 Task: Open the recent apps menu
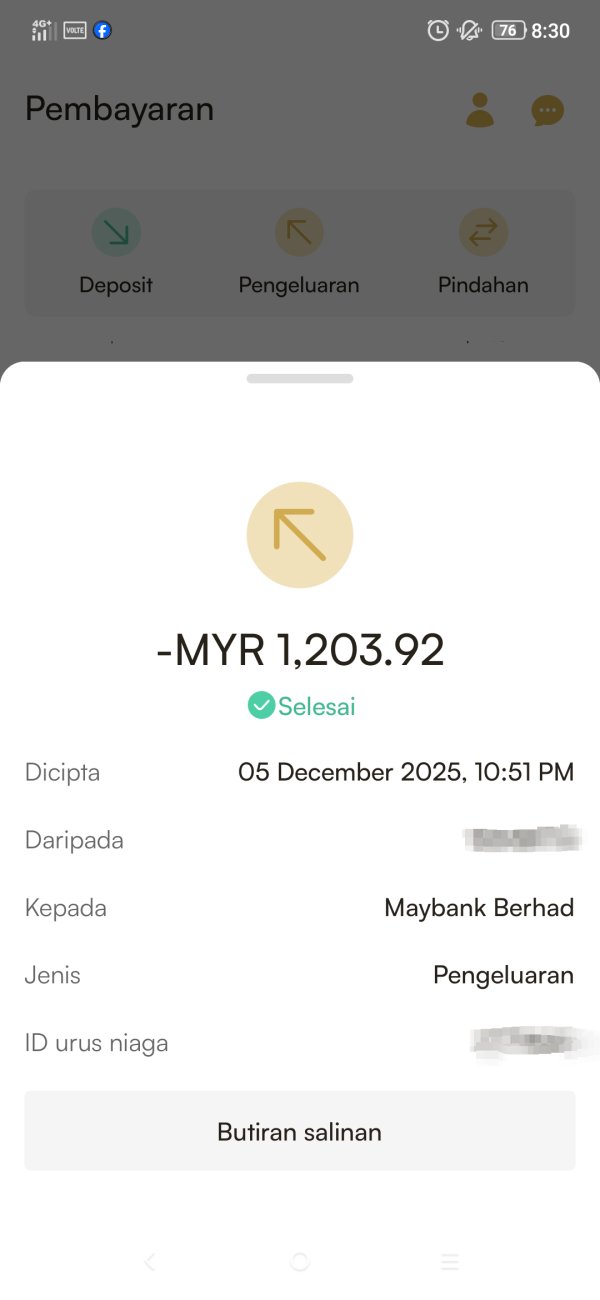(x=450, y=1262)
